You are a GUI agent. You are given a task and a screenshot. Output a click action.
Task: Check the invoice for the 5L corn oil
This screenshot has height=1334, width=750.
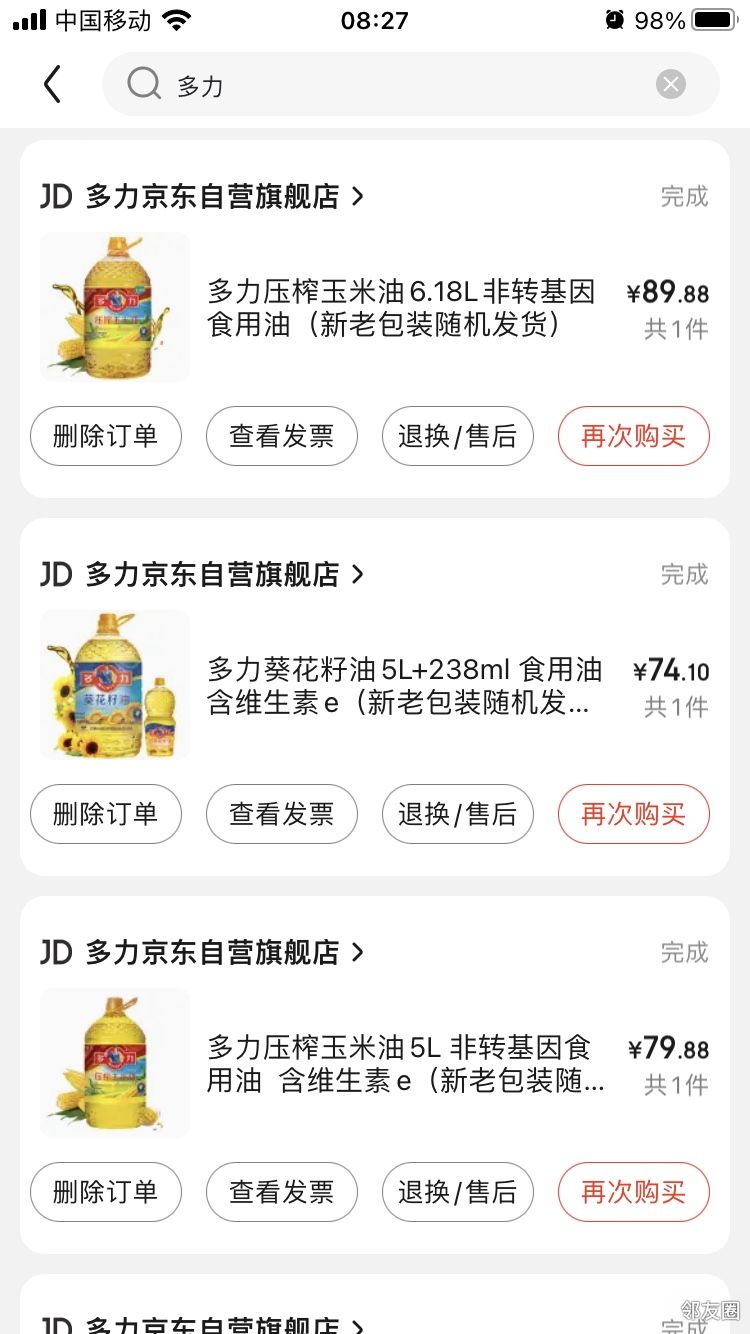click(x=282, y=1192)
